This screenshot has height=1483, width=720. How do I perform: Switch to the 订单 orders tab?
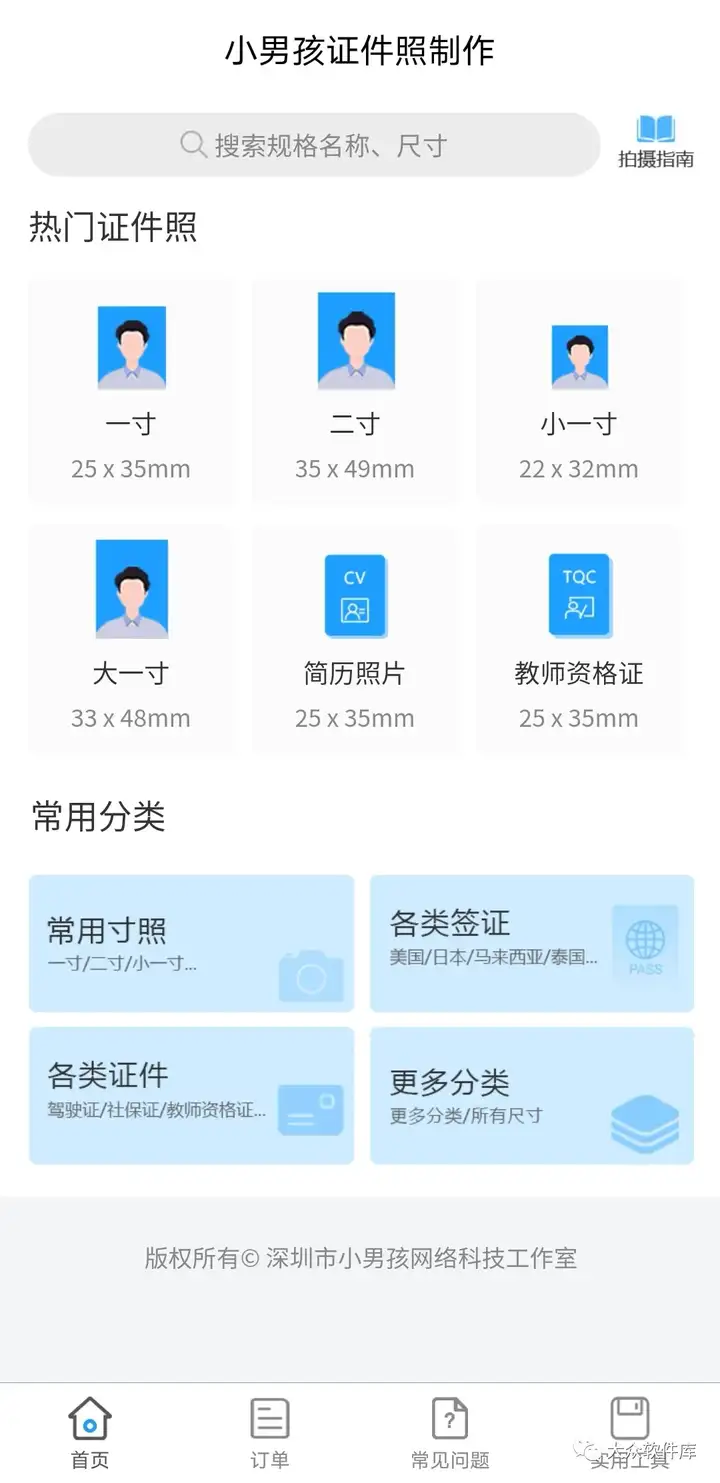(x=269, y=1432)
